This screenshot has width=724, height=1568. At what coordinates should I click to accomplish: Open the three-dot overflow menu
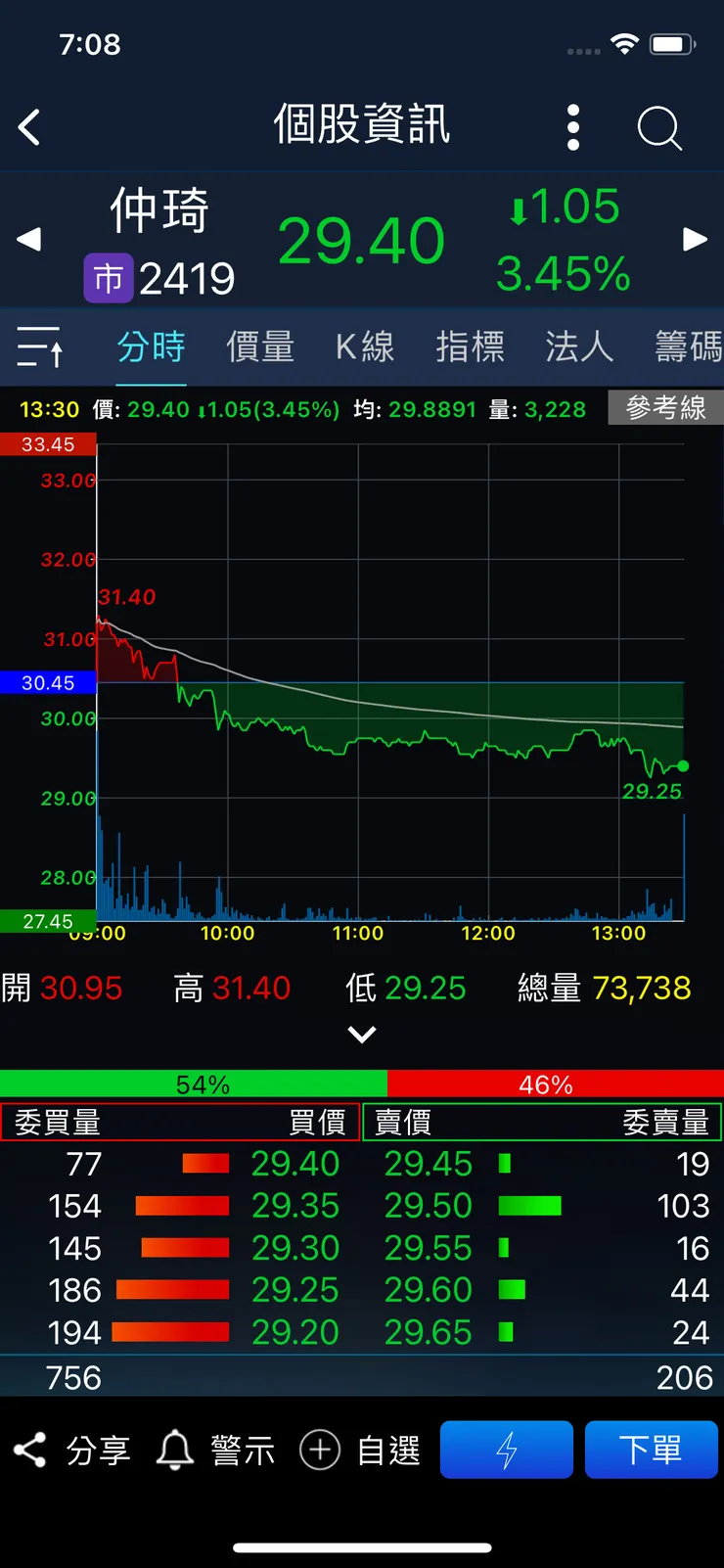[x=573, y=127]
